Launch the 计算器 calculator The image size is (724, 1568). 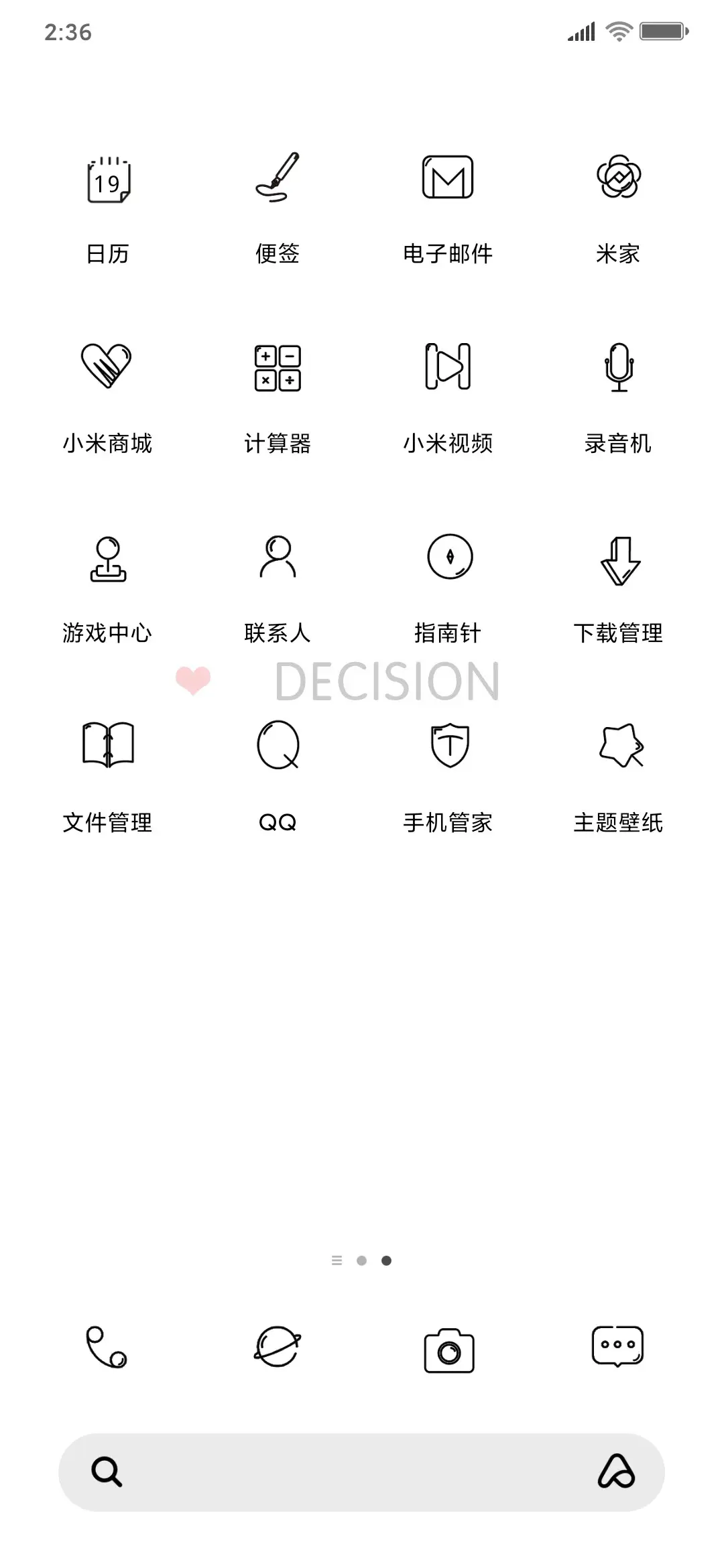click(x=277, y=367)
